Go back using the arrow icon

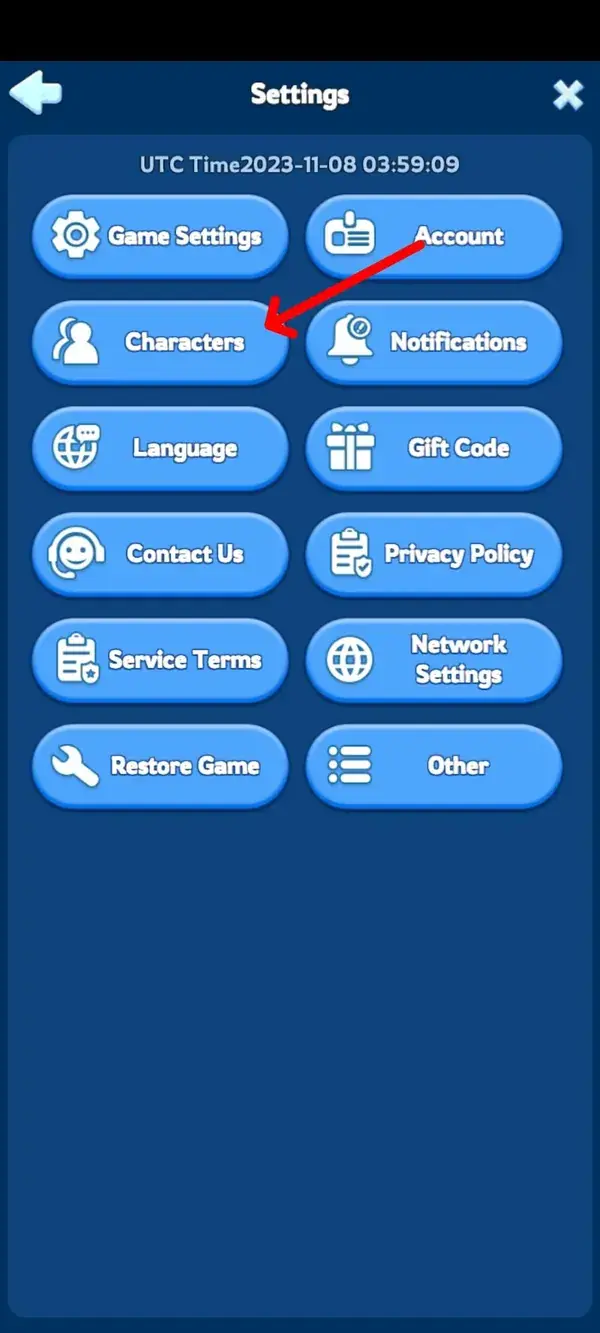point(36,94)
